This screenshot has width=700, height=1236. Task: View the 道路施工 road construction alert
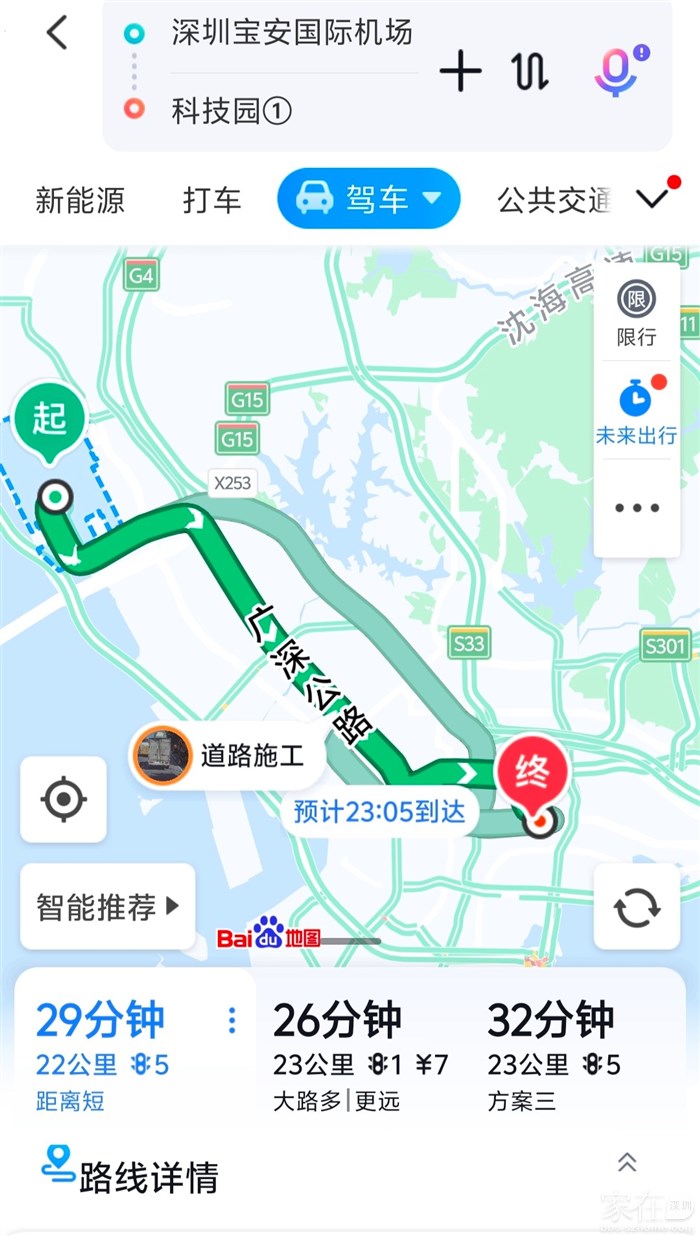pyautogui.click(x=230, y=755)
